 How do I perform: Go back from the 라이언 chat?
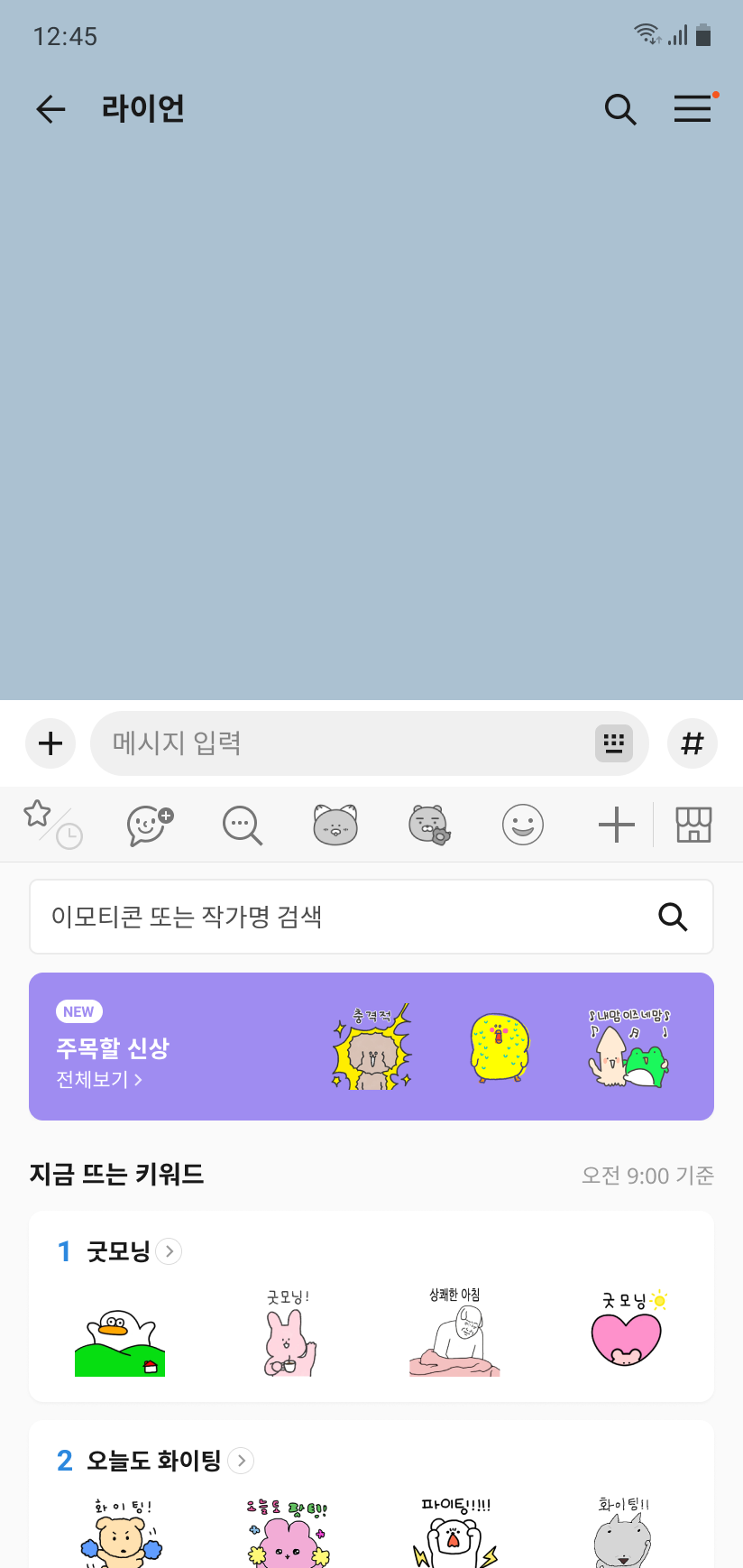50,109
